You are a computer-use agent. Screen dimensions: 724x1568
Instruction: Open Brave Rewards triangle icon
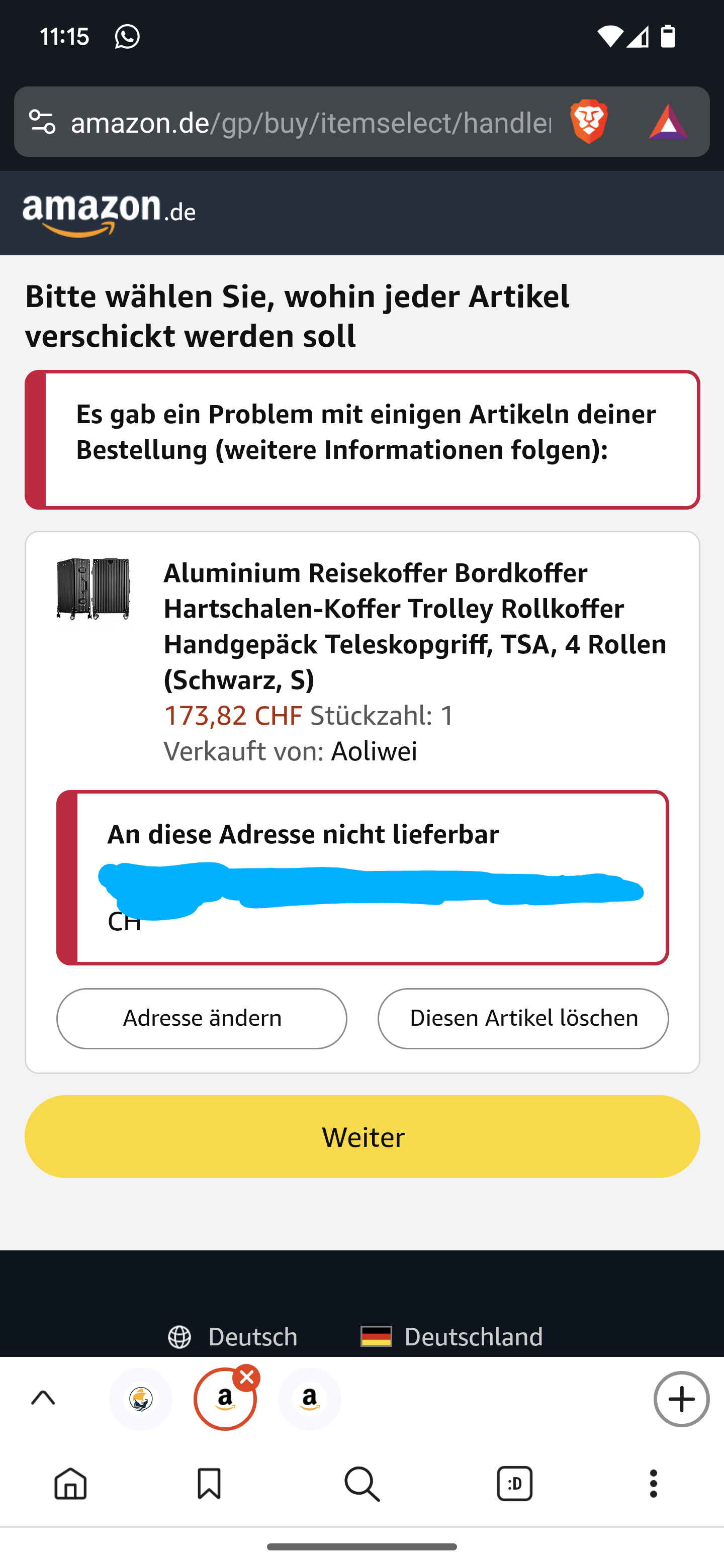coord(668,122)
